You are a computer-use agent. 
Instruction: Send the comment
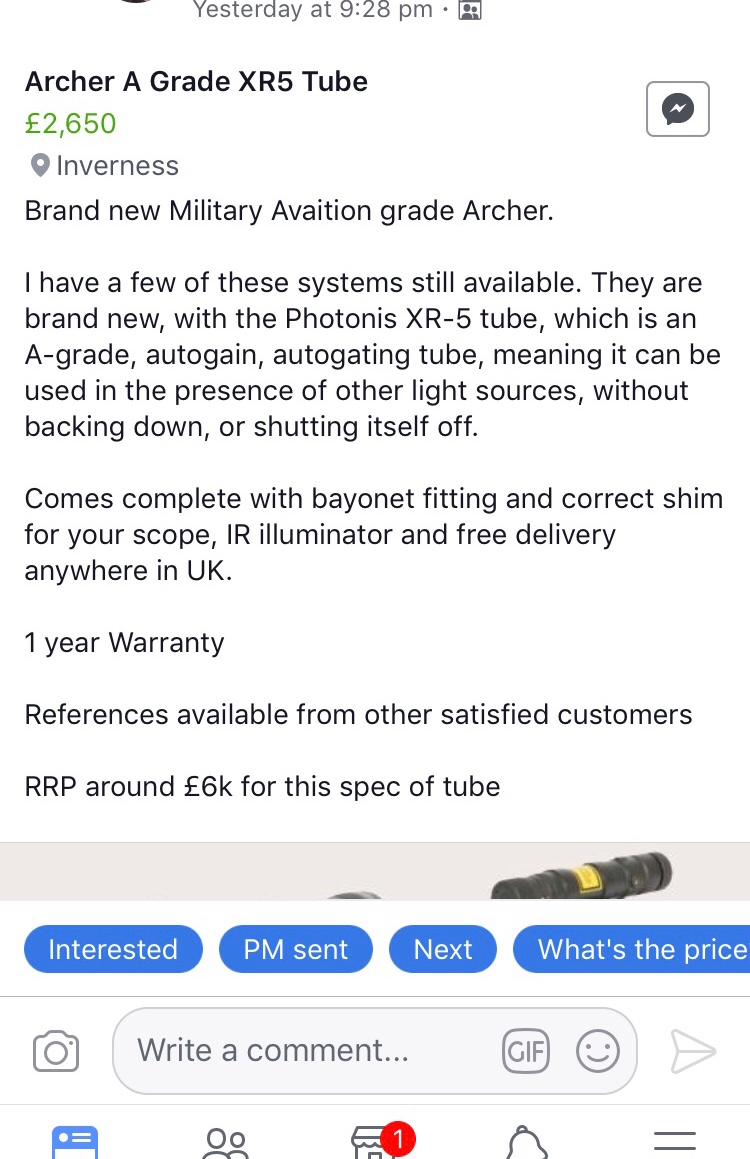click(x=693, y=1051)
